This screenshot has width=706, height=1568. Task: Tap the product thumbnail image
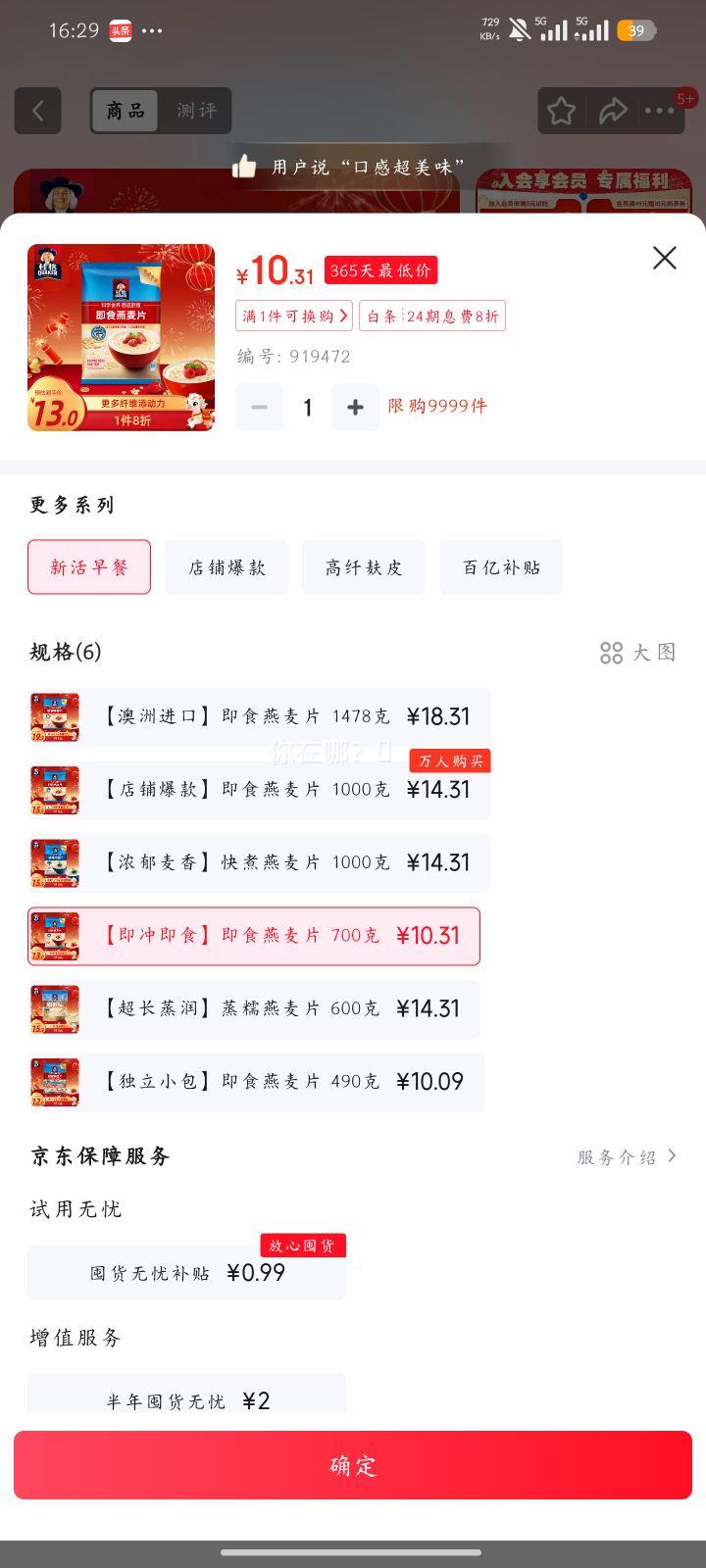(121, 337)
